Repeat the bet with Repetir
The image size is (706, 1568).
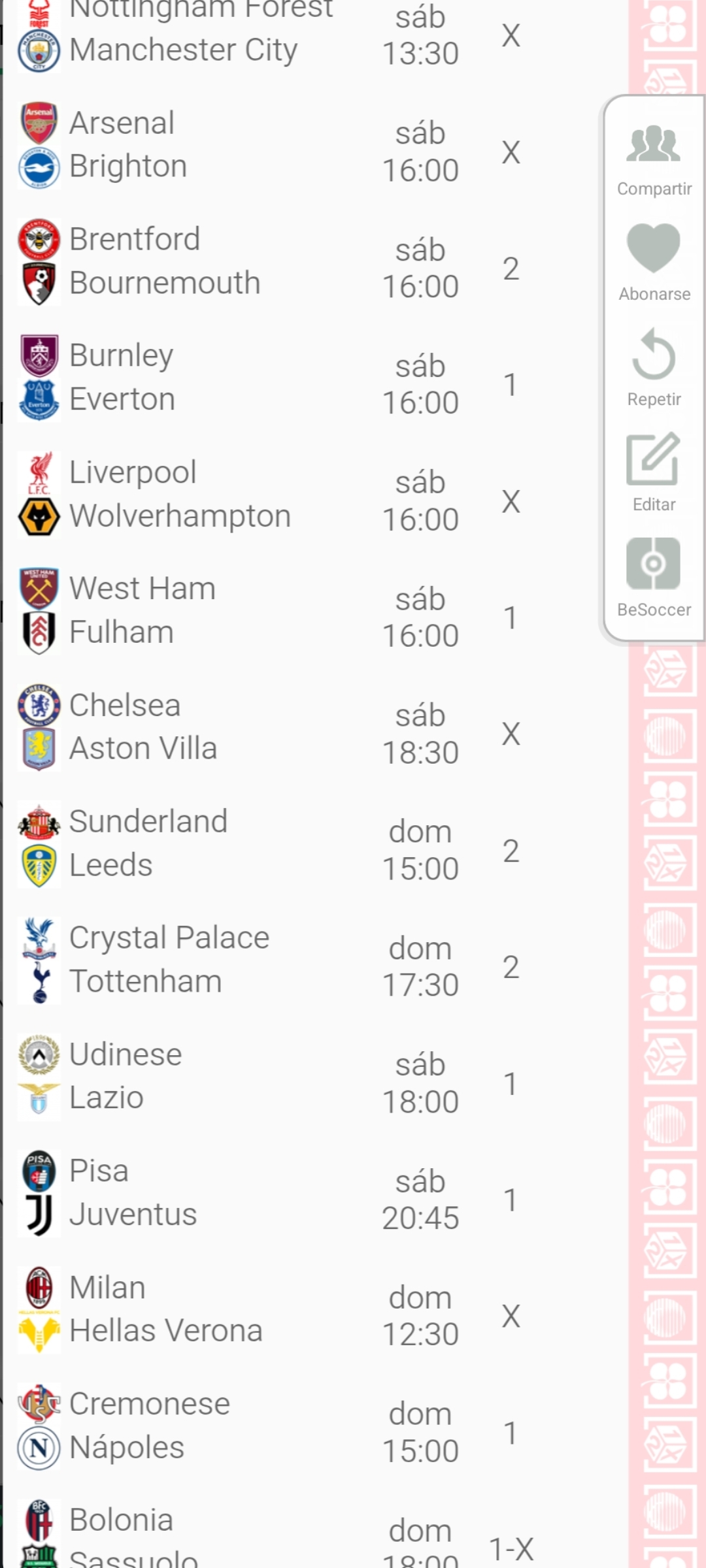[x=654, y=367]
